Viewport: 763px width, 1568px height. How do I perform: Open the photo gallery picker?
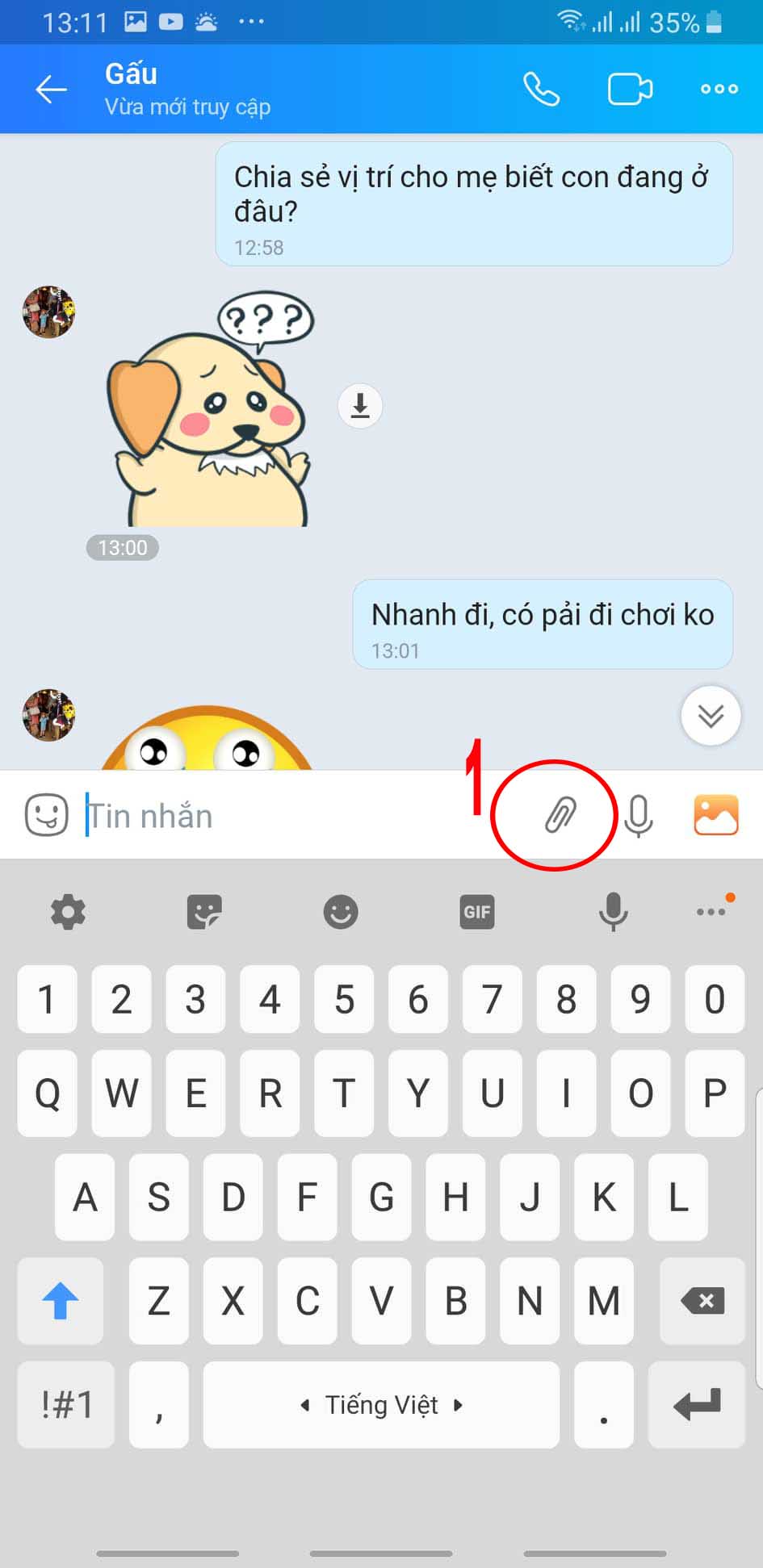pyautogui.click(x=716, y=815)
